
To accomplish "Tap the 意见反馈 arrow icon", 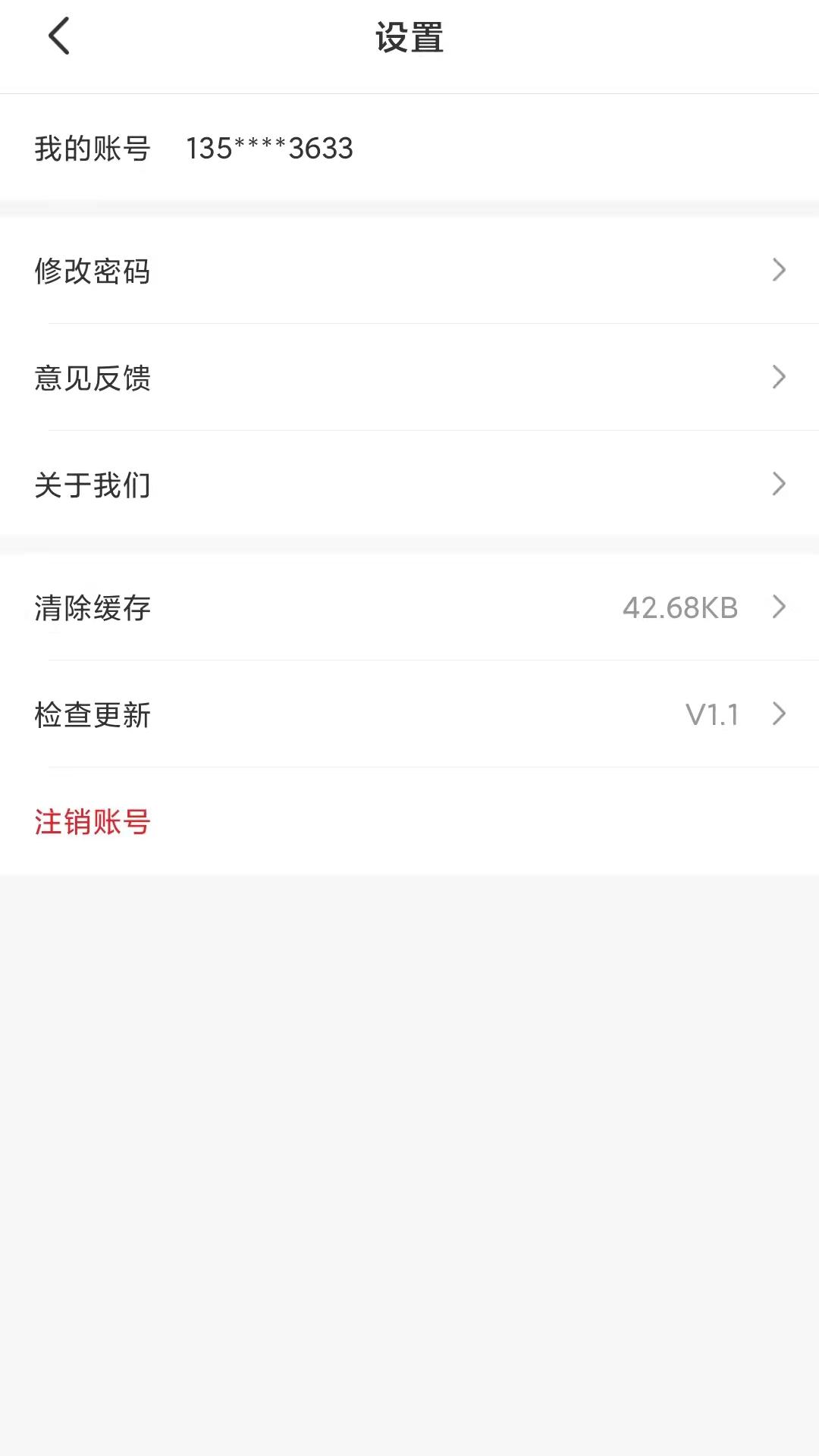I will (x=780, y=378).
